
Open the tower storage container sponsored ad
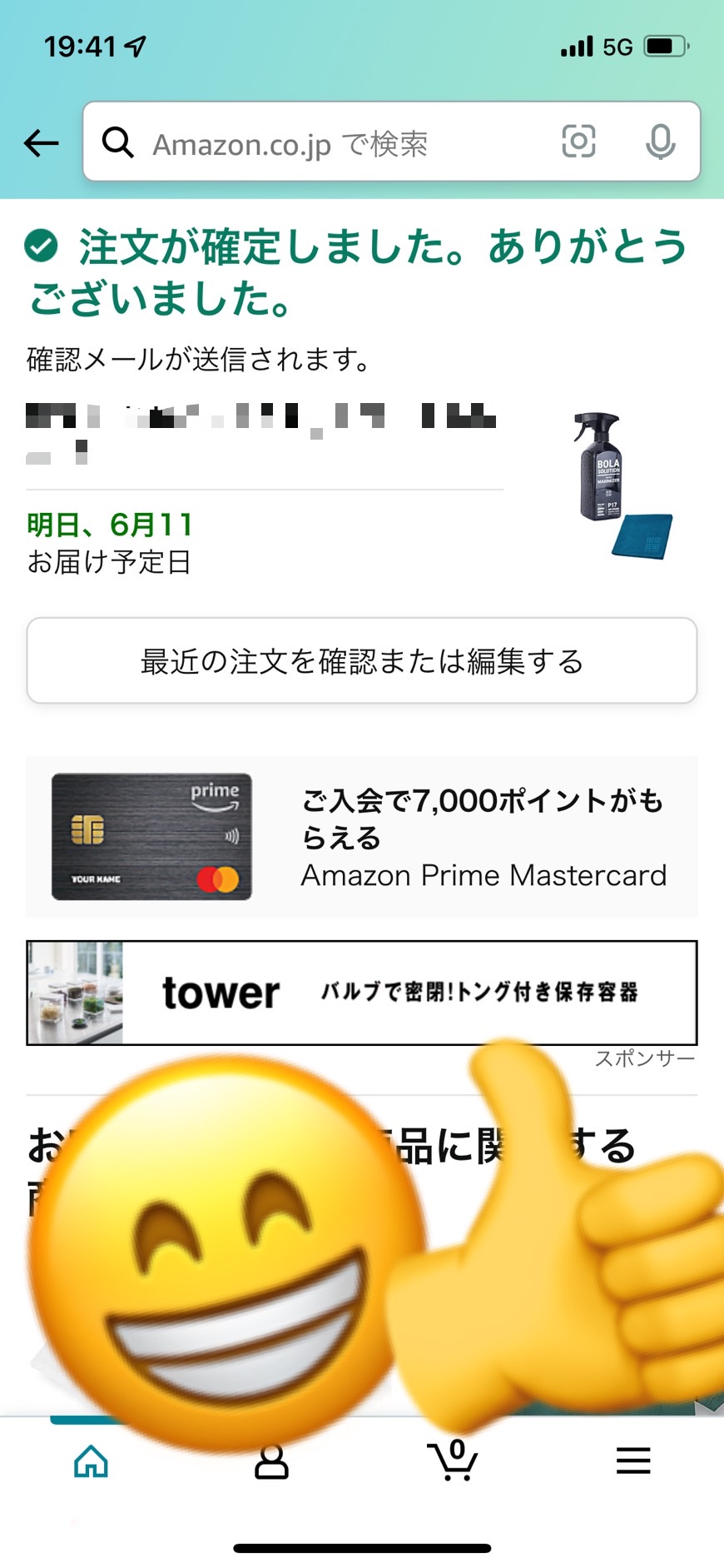[x=361, y=993]
